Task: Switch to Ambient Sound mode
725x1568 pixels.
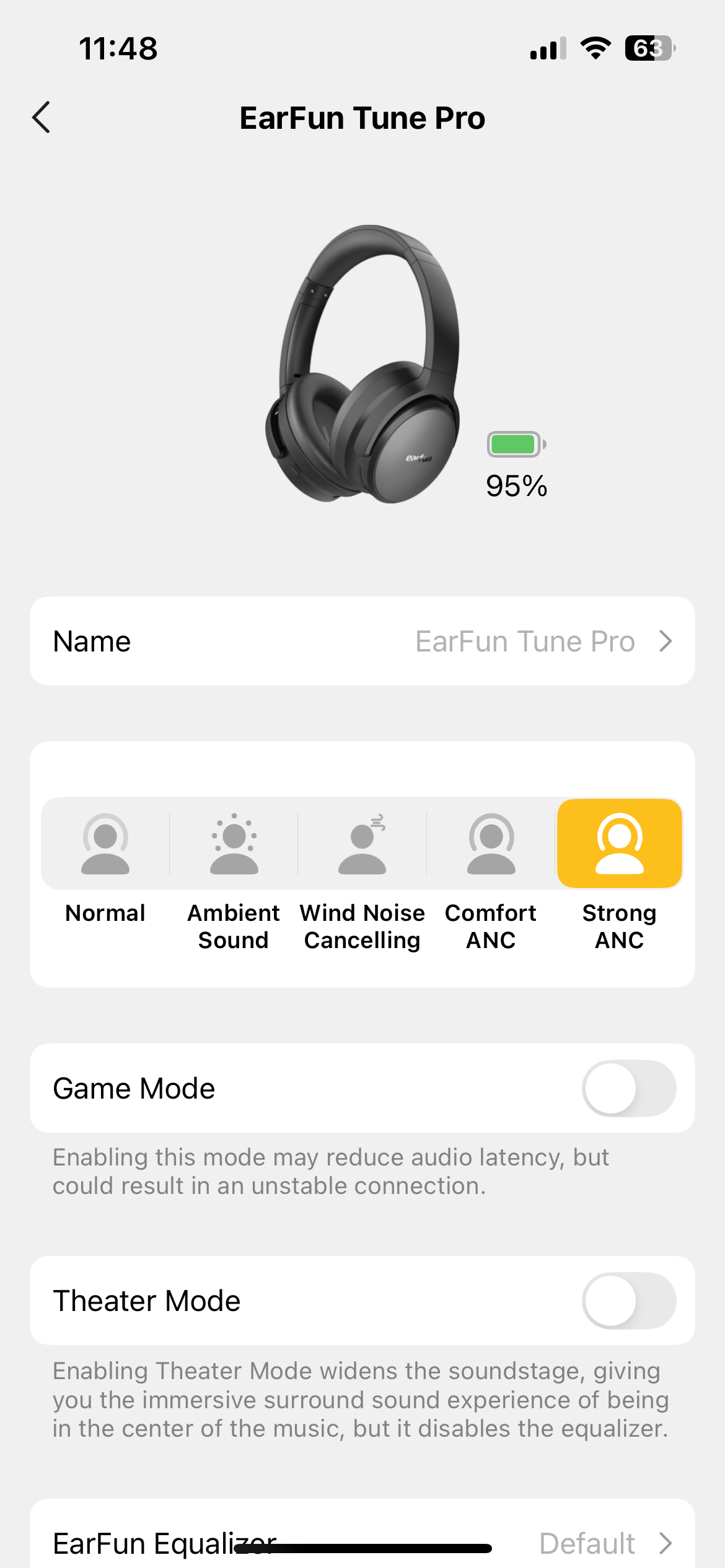Action: 234,843
